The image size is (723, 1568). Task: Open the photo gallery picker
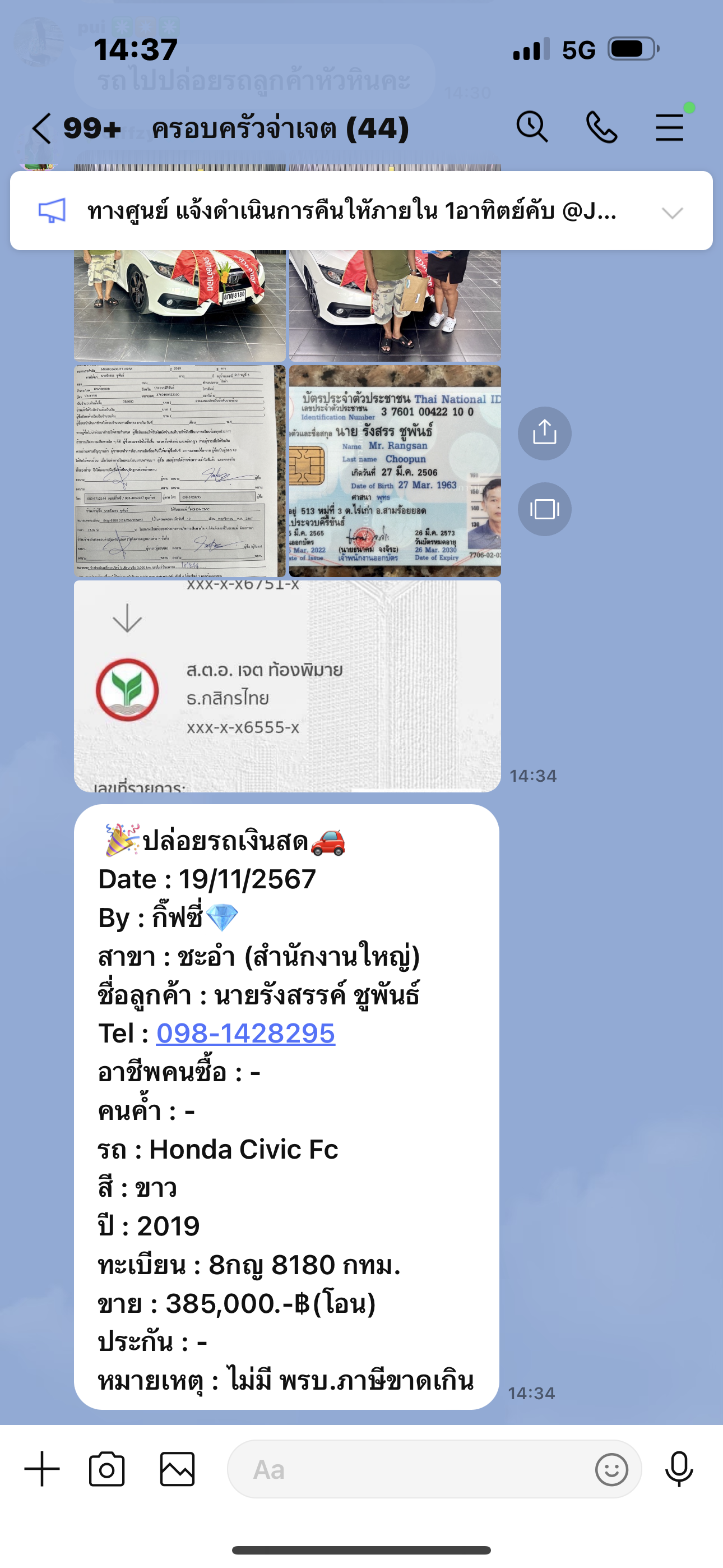[177, 1469]
